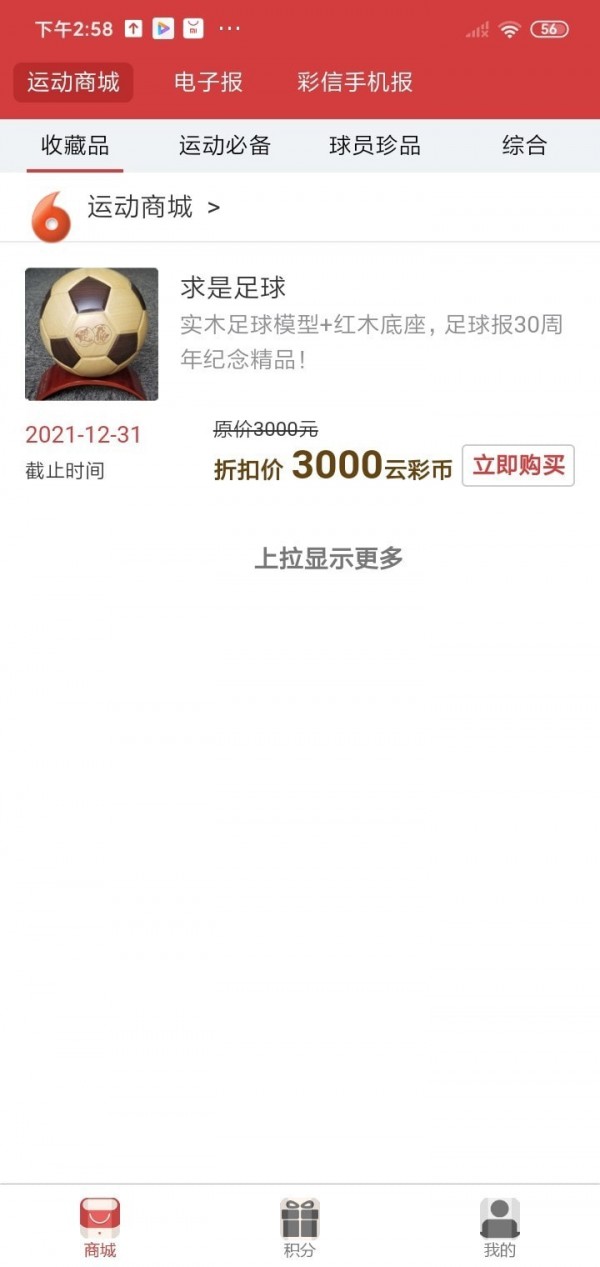
Task: Open the 彩信手机报 top tab
Action: pos(355,83)
